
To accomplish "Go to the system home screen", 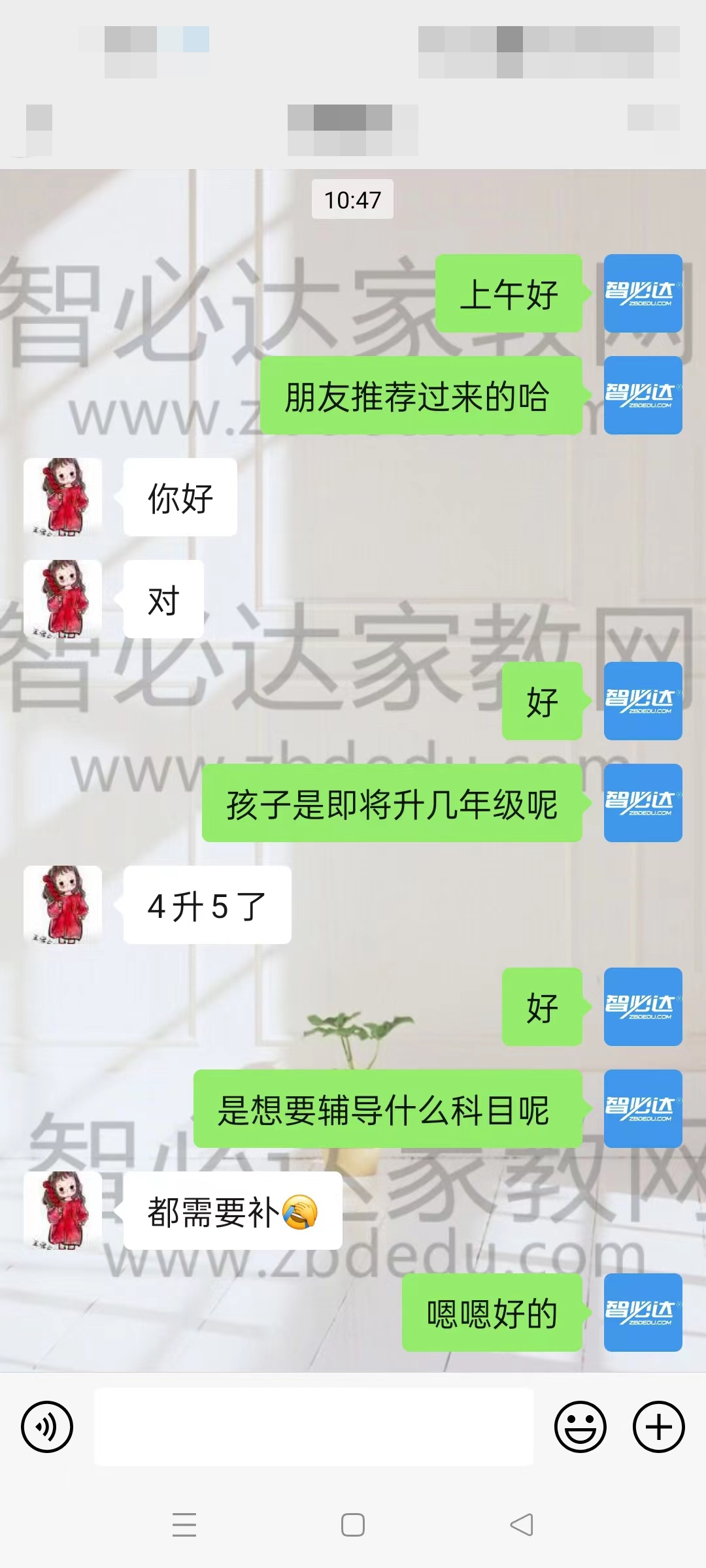I will click(353, 1525).
